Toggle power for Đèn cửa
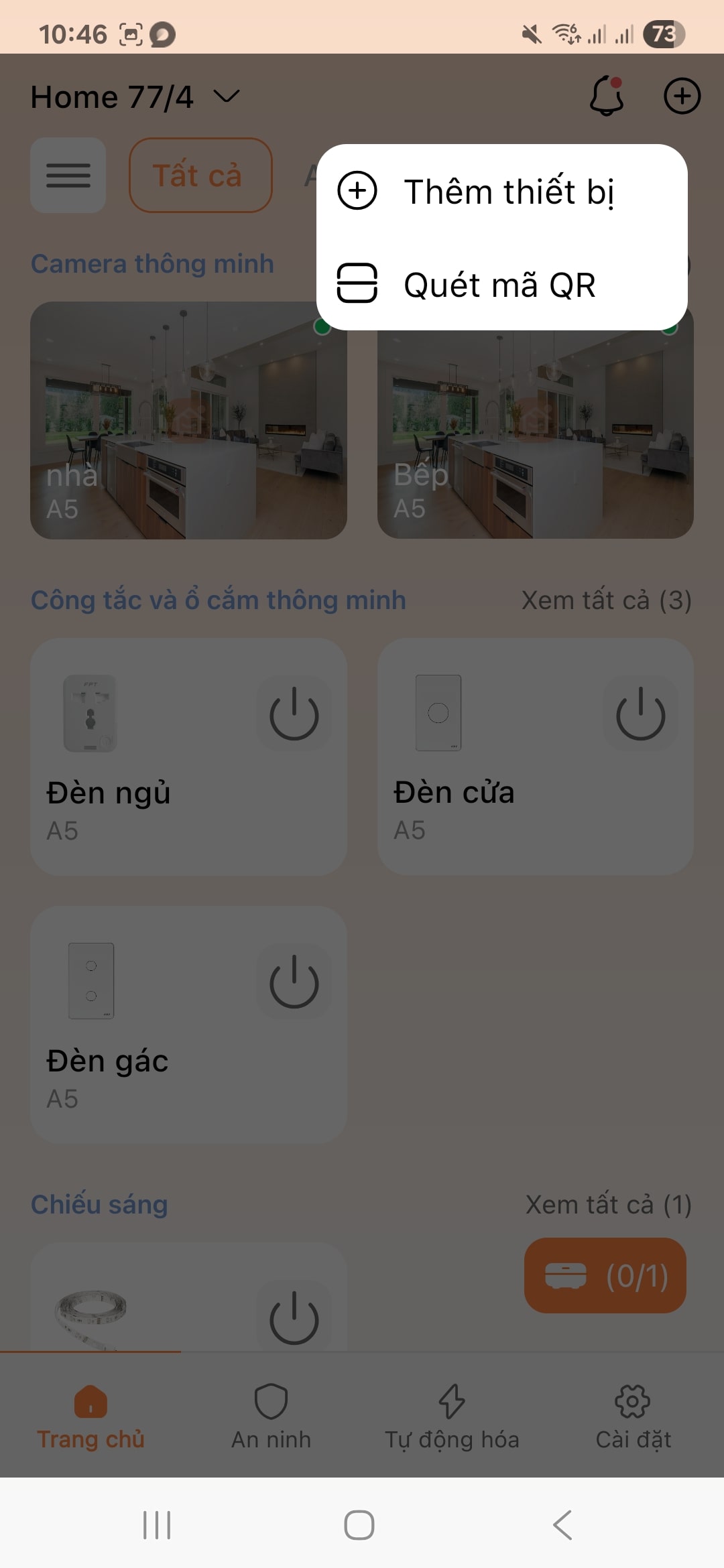 [640, 714]
